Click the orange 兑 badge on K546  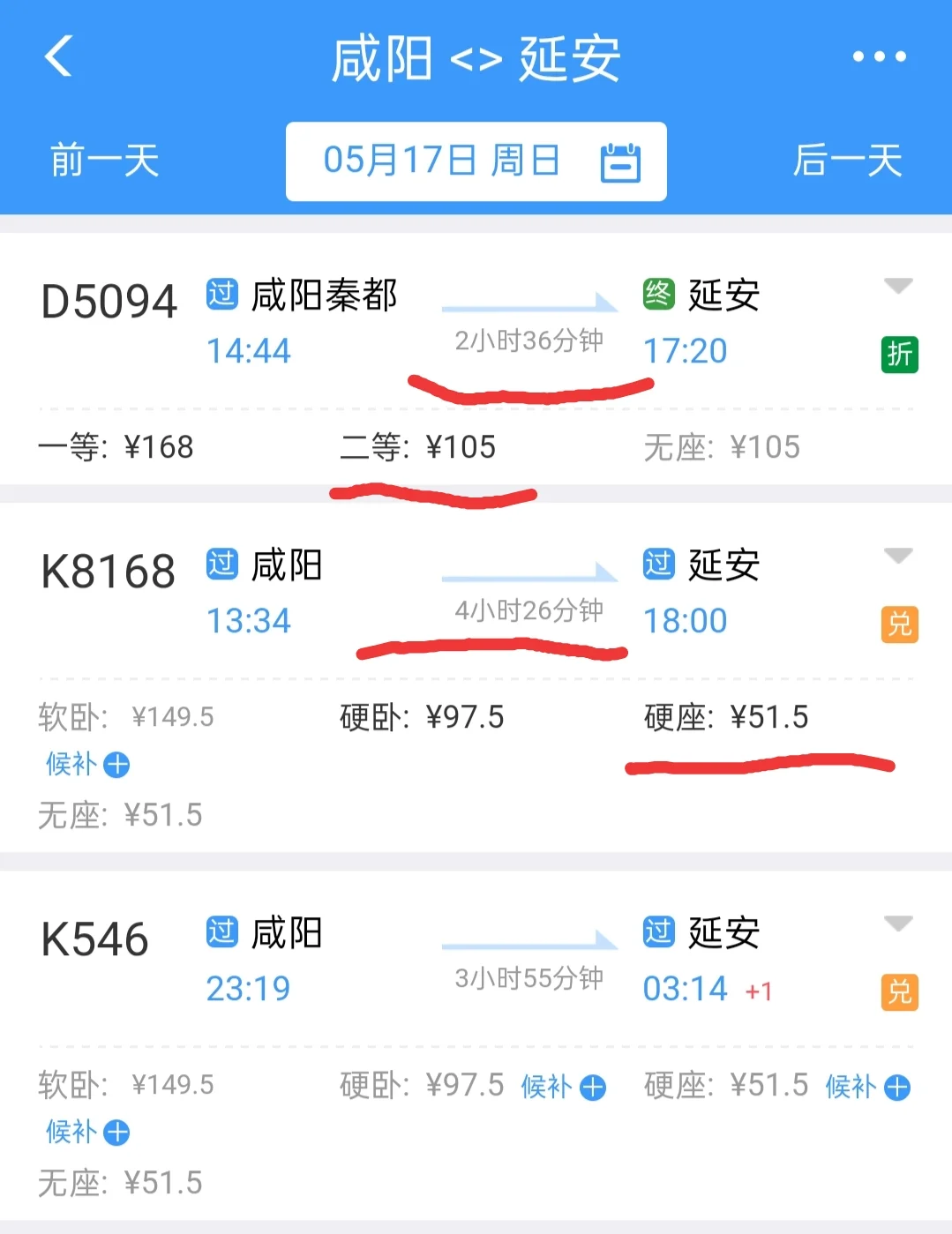pyautogui.click(x=898, y=990)
